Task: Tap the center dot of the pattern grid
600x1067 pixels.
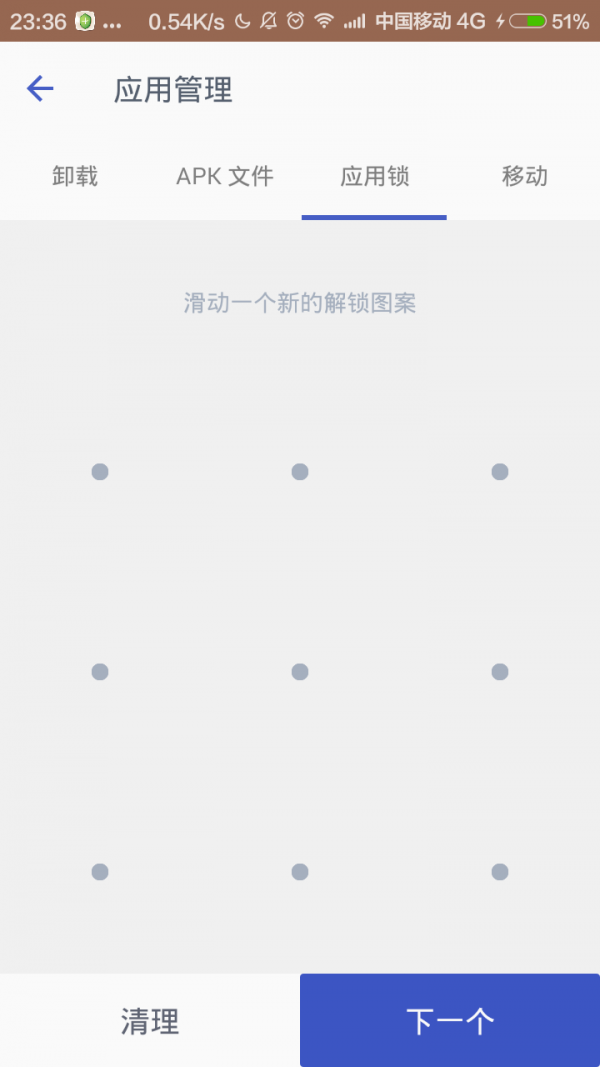Action: pyautogui.click(x=300, y=672)
